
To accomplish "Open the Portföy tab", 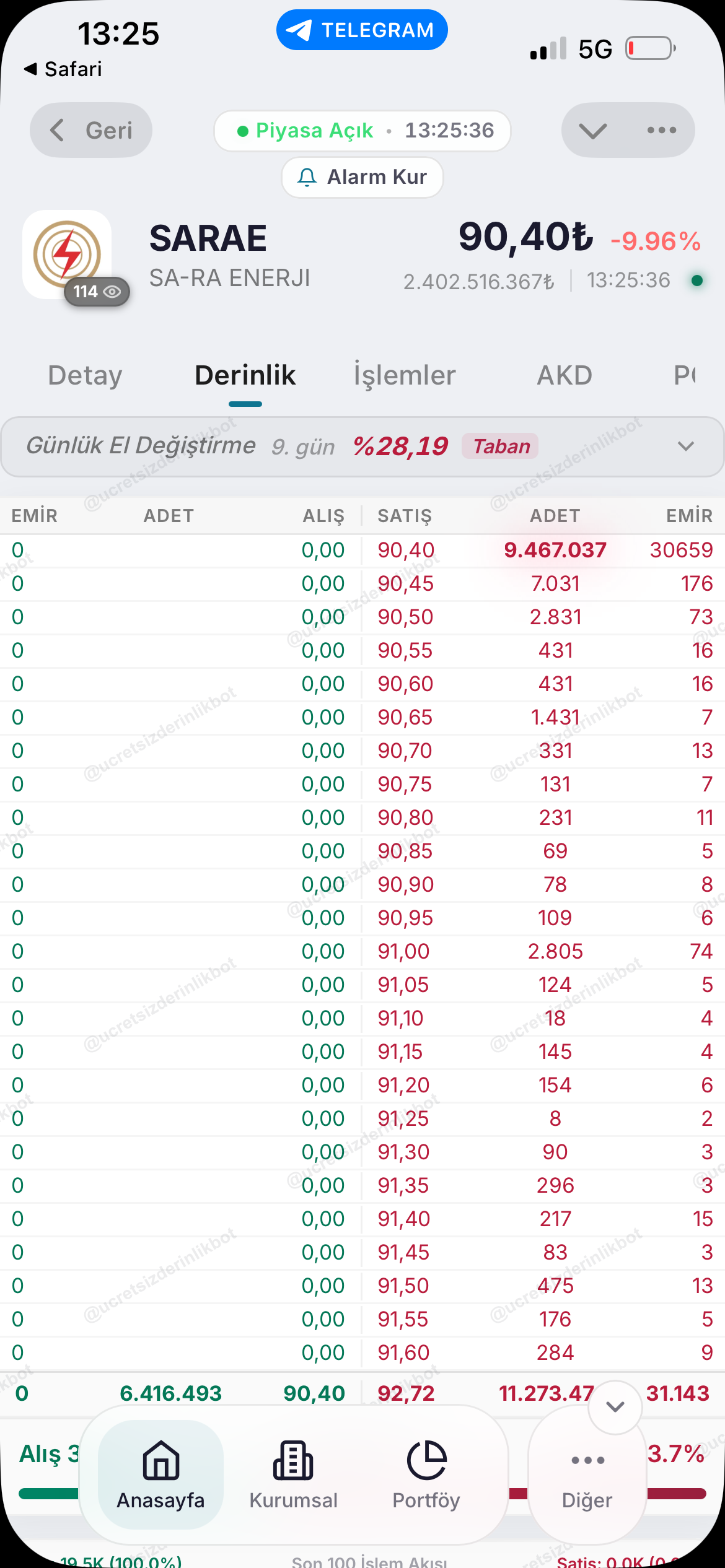I will coord(426,1474).
